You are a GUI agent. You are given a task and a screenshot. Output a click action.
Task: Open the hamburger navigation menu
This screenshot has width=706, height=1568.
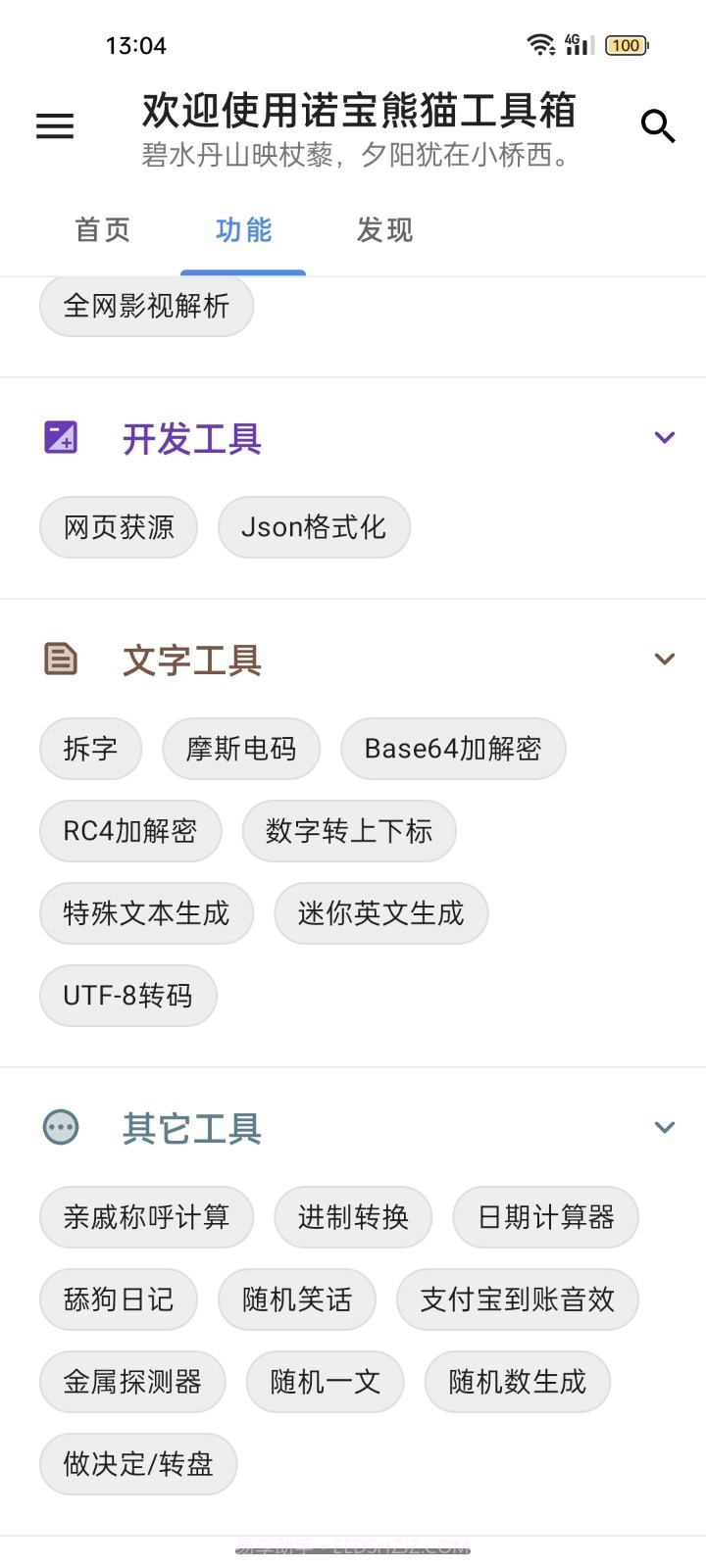(x=54, y=125)
